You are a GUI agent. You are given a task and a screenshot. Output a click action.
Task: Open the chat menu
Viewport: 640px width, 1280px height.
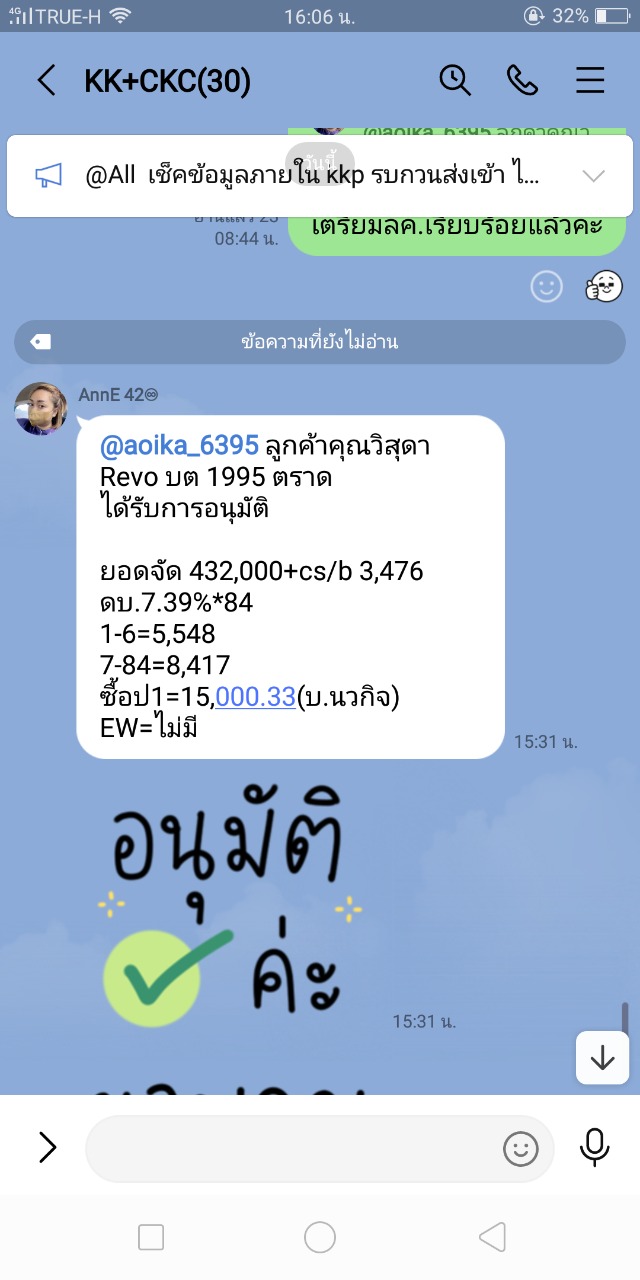[590, 81]
